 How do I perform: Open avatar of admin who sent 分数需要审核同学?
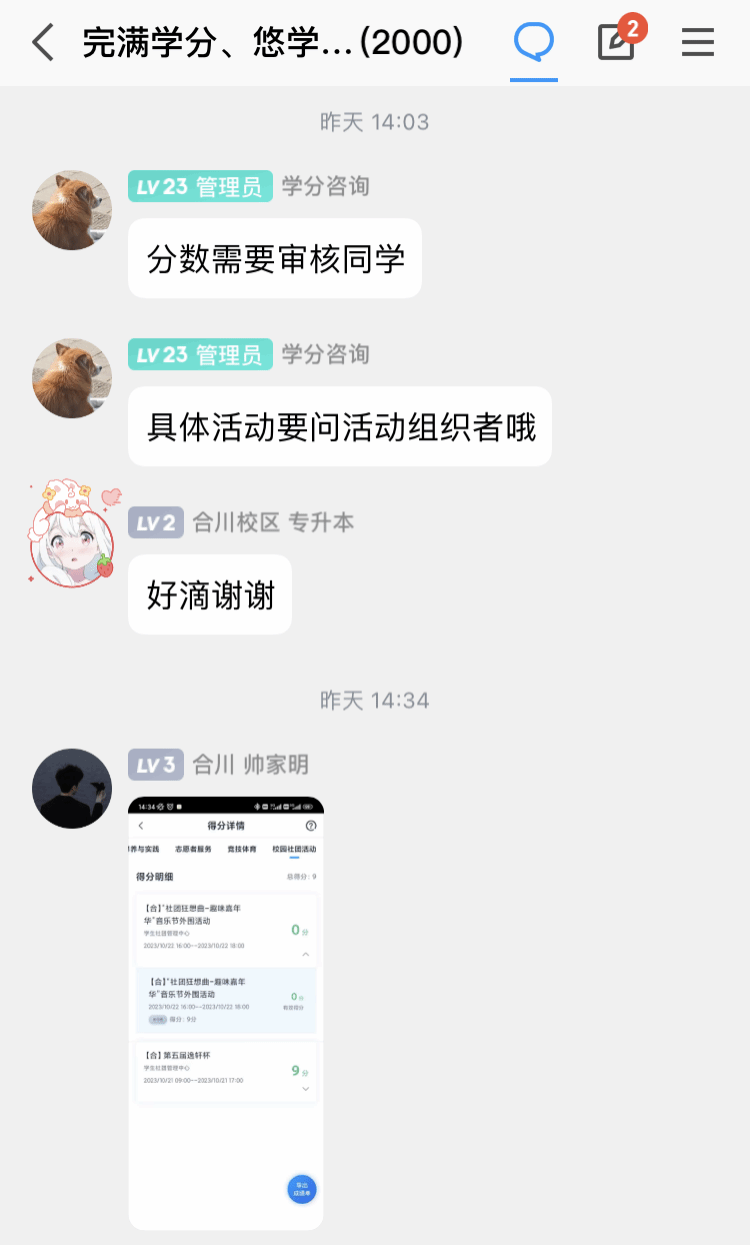[x=72, y=210]
